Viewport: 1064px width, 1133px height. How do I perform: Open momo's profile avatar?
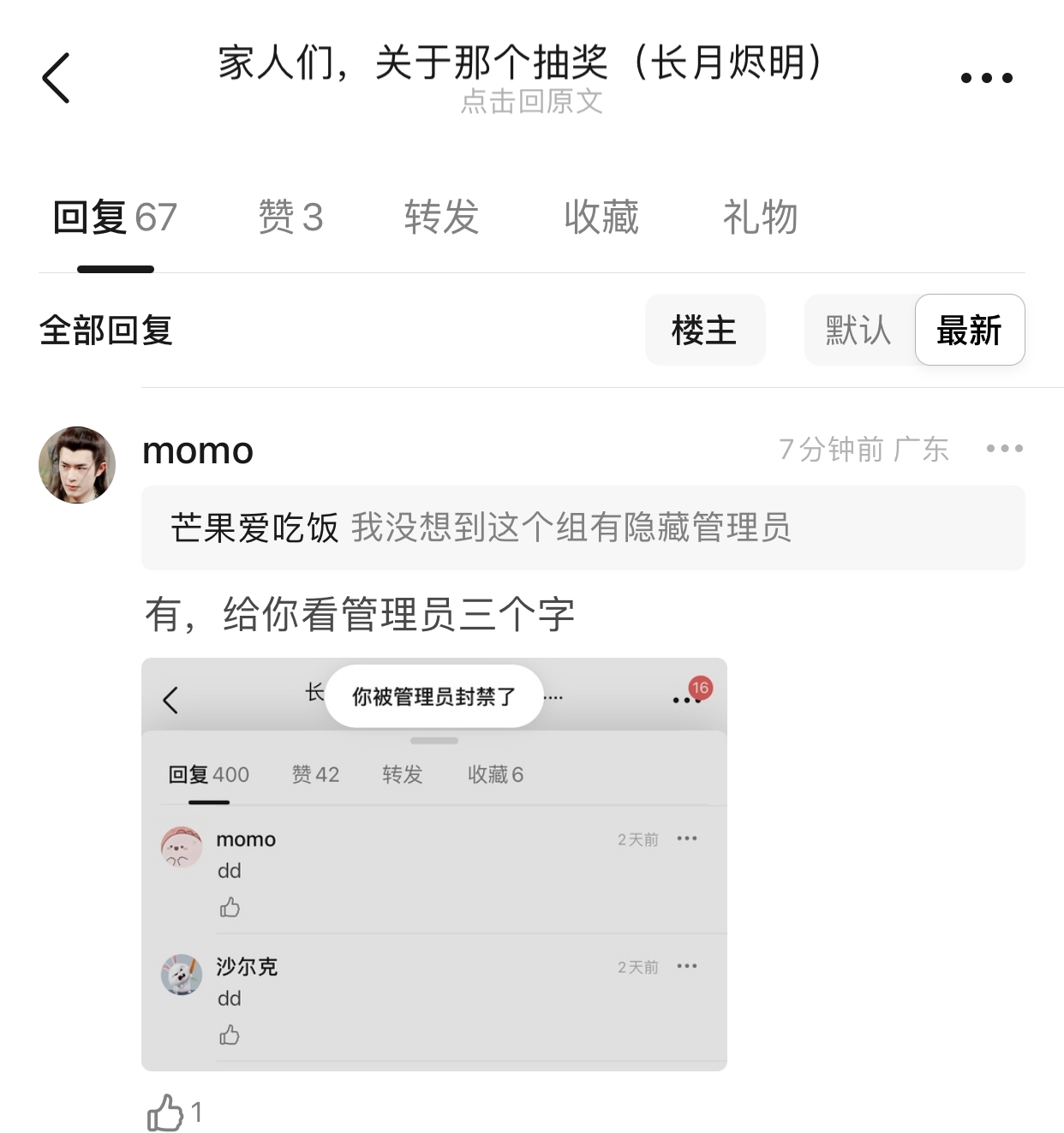click(77, 465)
